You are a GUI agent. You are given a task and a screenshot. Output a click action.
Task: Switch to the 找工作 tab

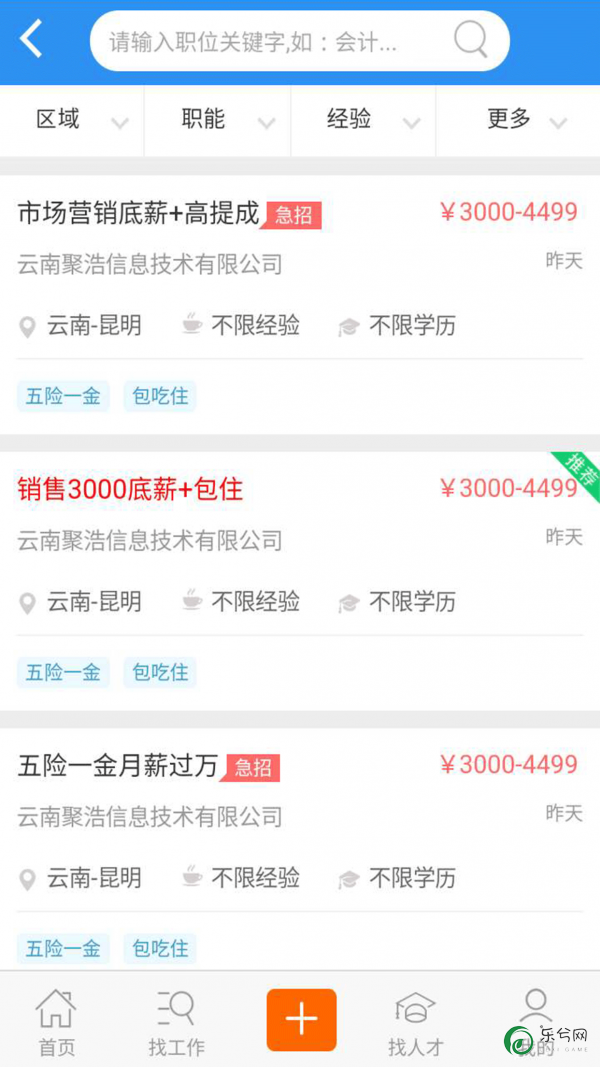[176, 1021]
